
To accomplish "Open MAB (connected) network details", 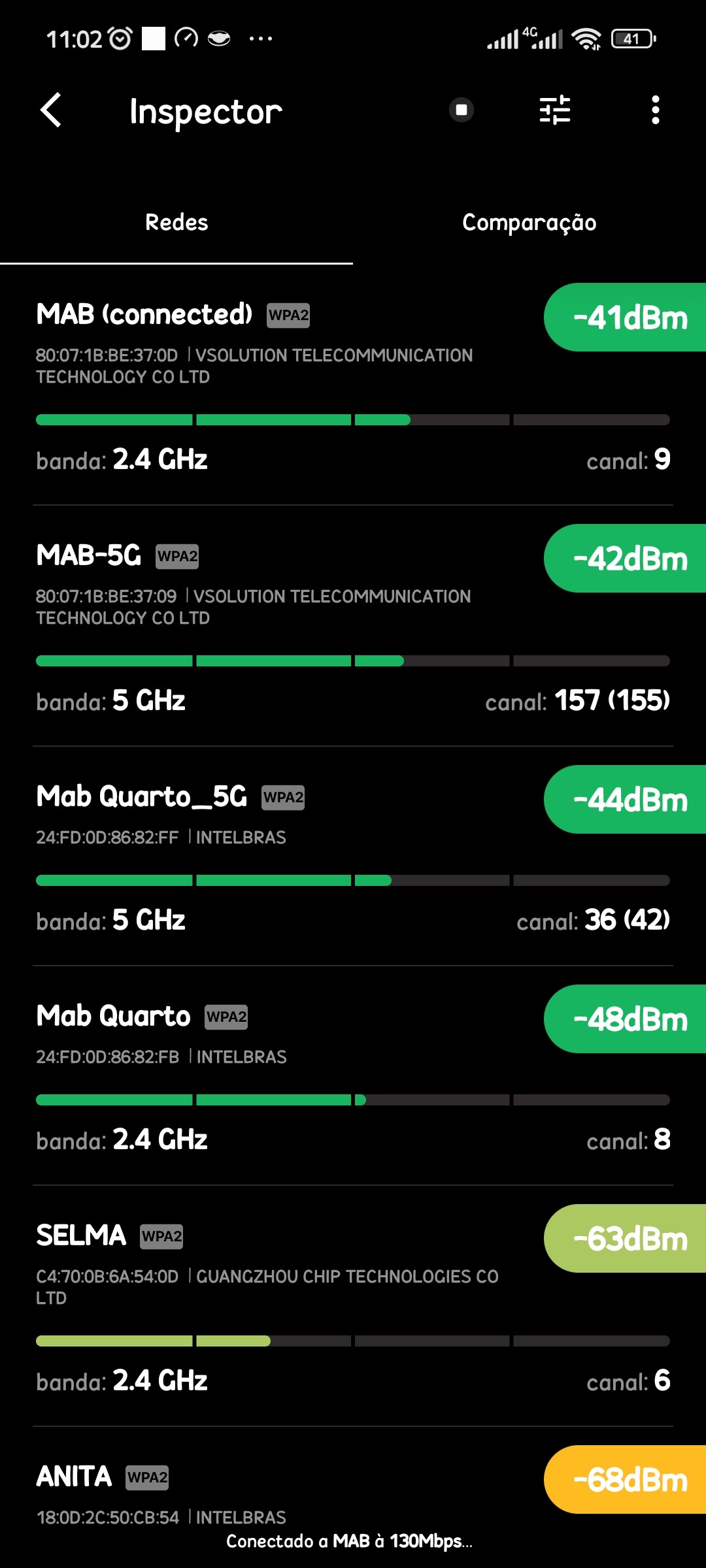I will [x=261, y=385].
